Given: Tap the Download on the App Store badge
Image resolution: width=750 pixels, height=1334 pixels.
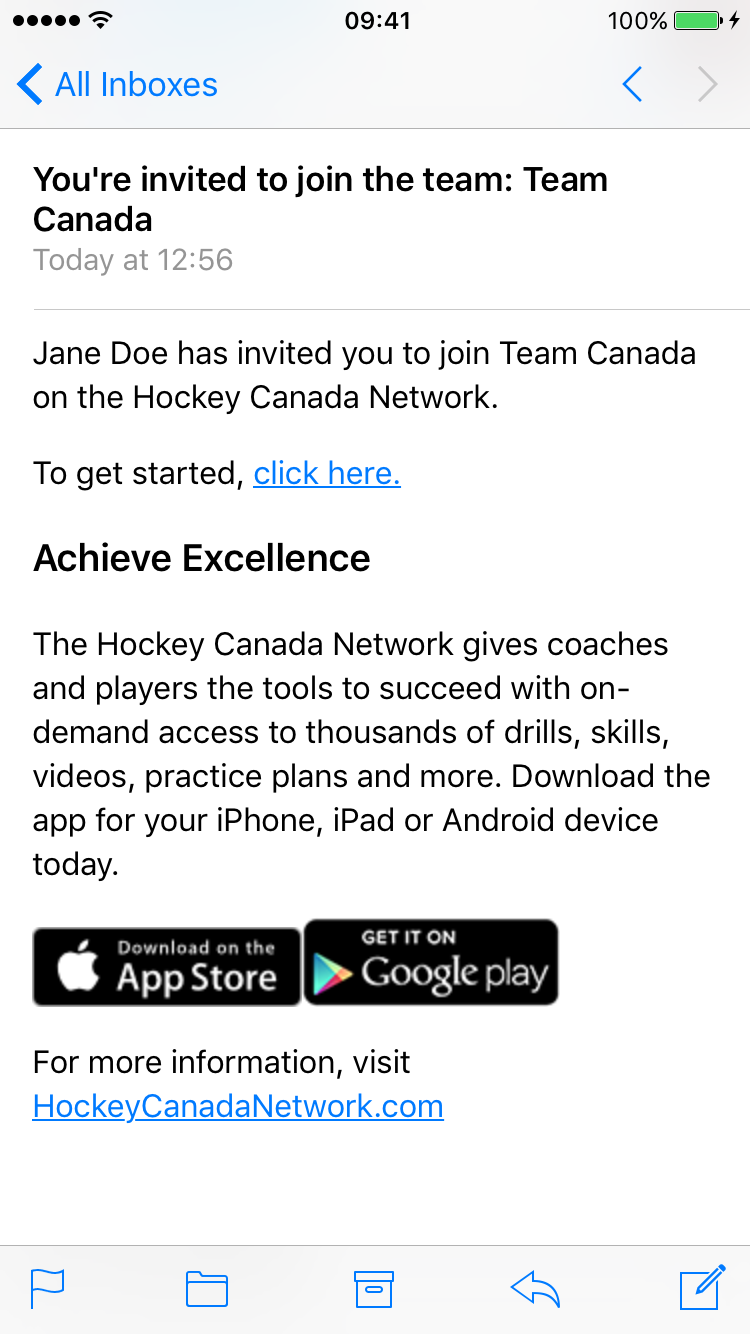Looking at the screenshot, I should click(167, 966).
